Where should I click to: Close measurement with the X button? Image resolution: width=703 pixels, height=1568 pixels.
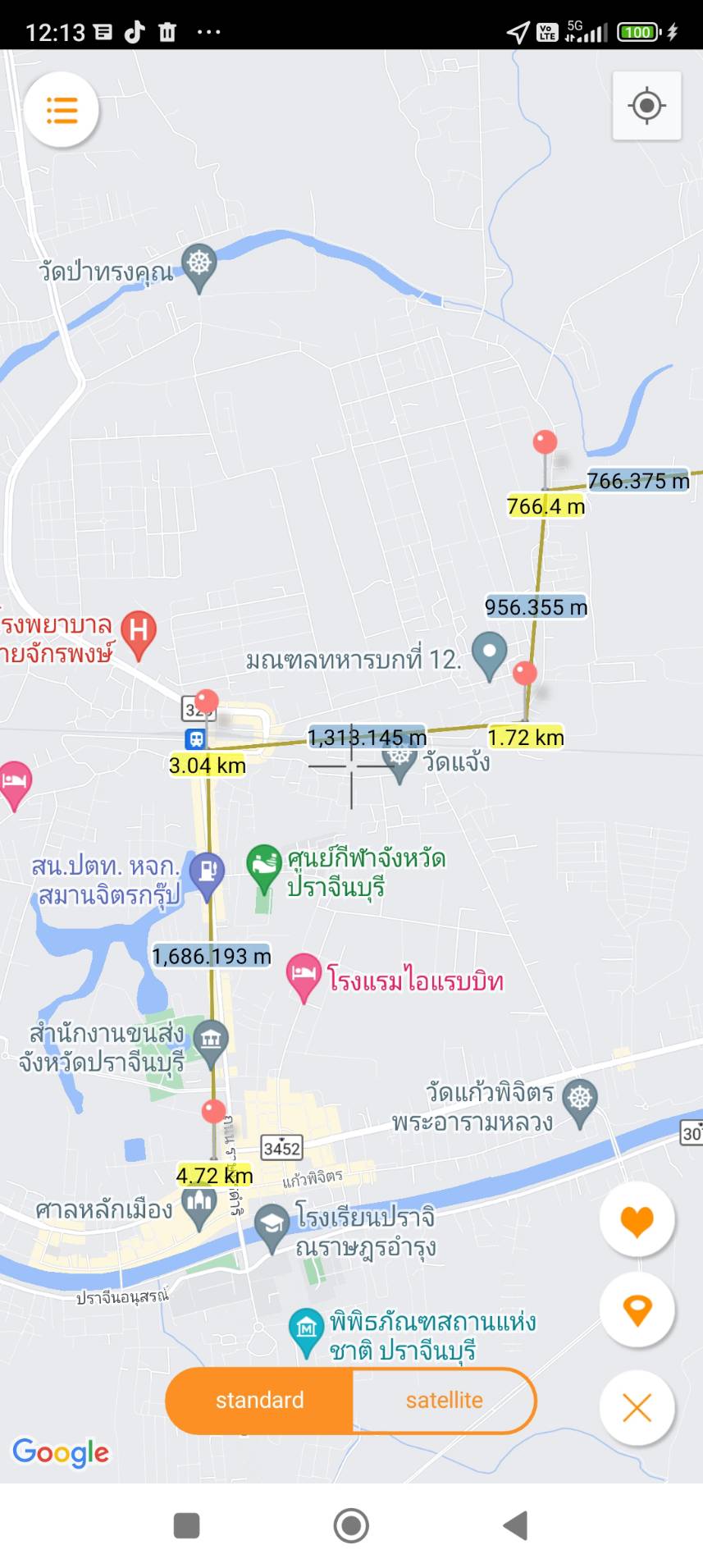click(637, 1407)
